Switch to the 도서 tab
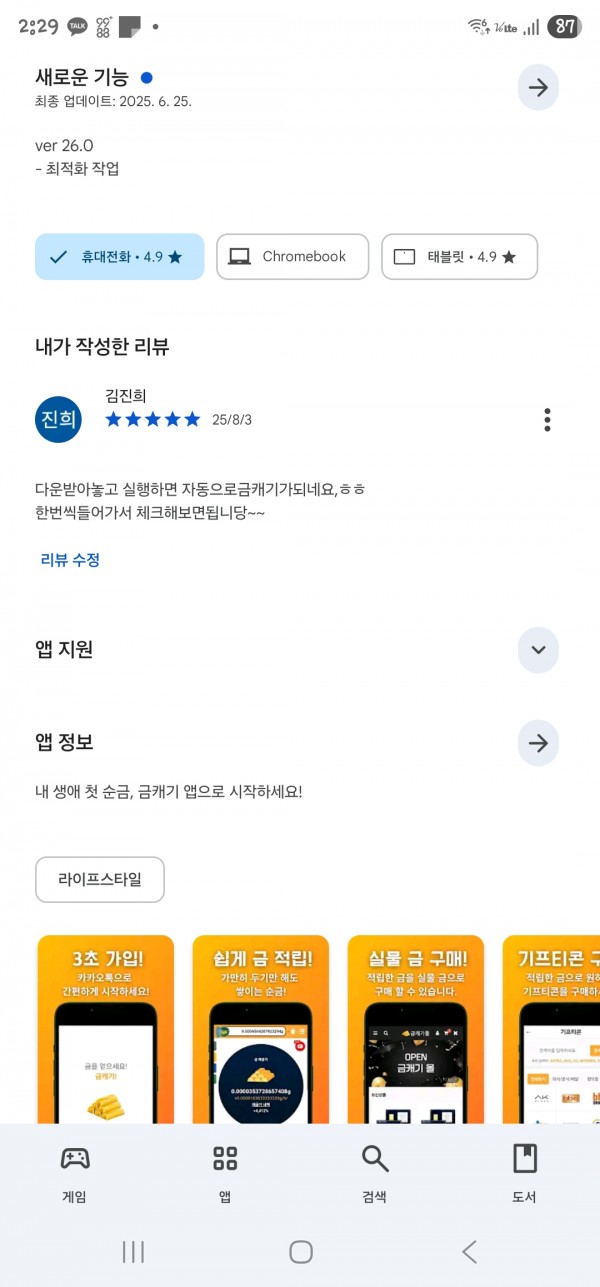The width and height of the screenshot is (600, 1287). (x=524, y=1174)
